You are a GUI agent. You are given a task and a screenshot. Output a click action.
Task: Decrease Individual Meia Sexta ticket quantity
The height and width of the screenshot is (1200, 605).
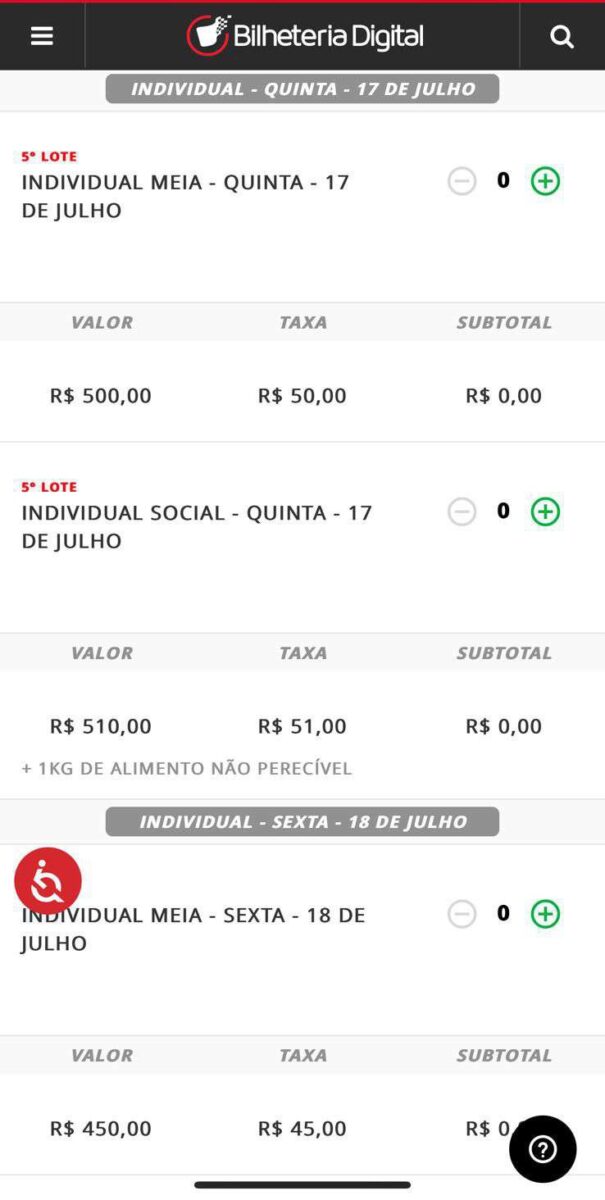coord(461,914)
